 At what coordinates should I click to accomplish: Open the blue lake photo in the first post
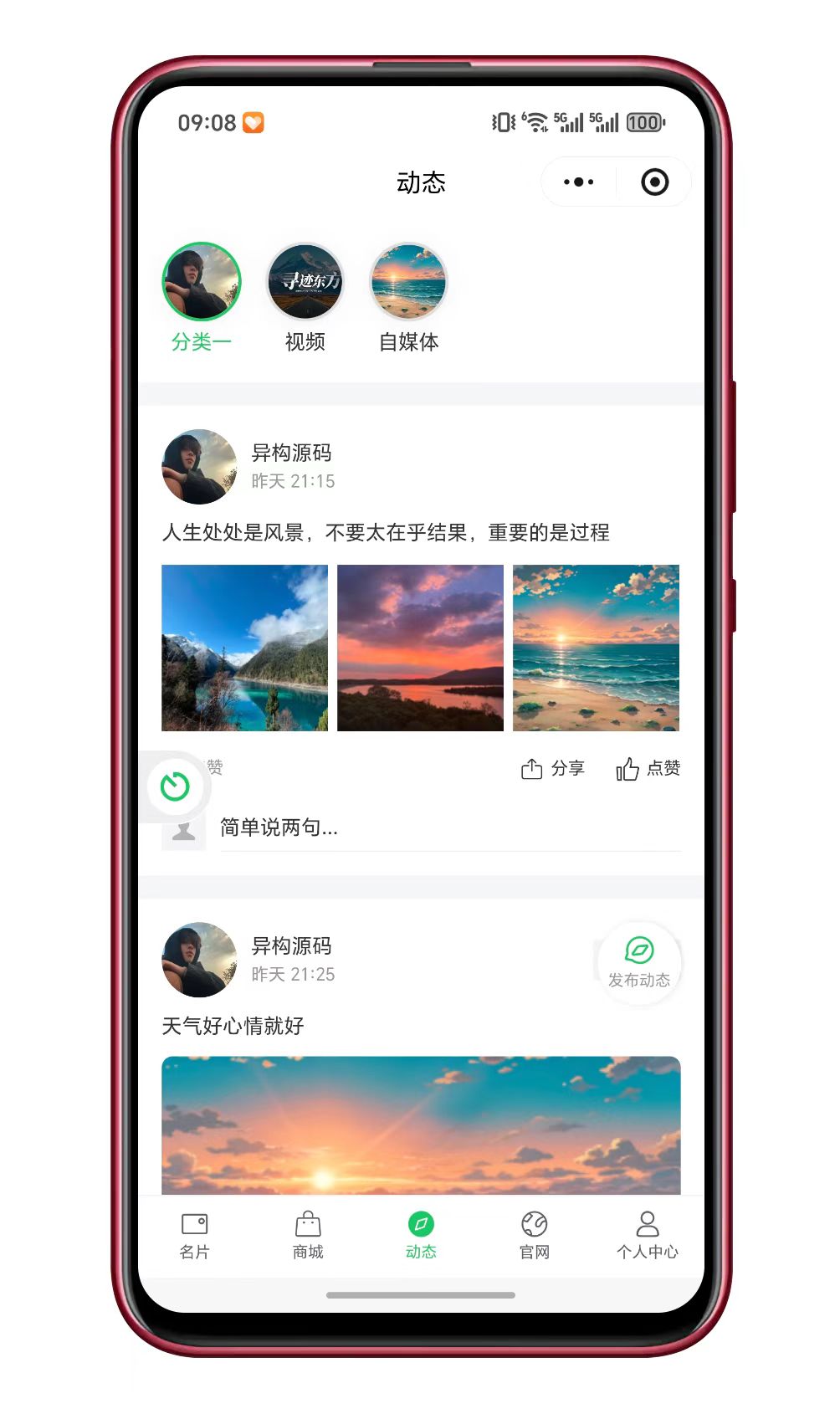244,648
